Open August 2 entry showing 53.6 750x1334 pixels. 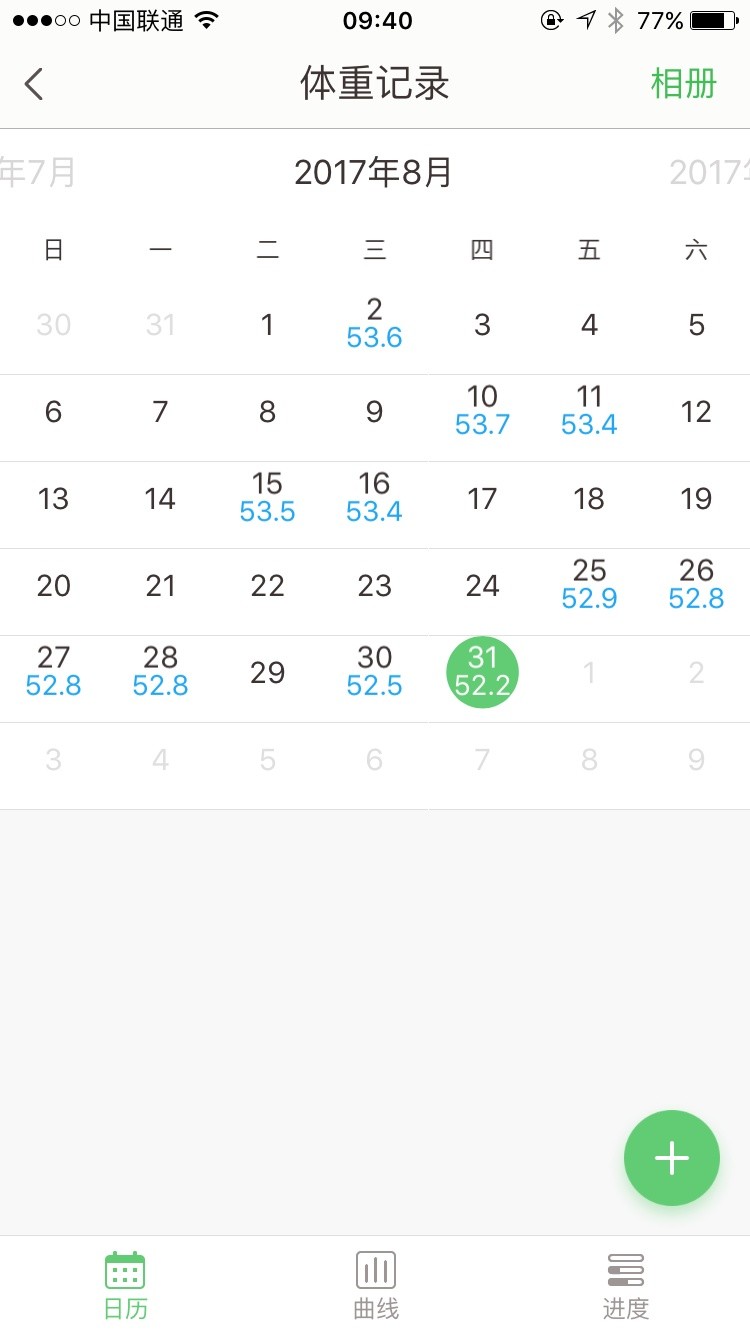pos(375,324)
